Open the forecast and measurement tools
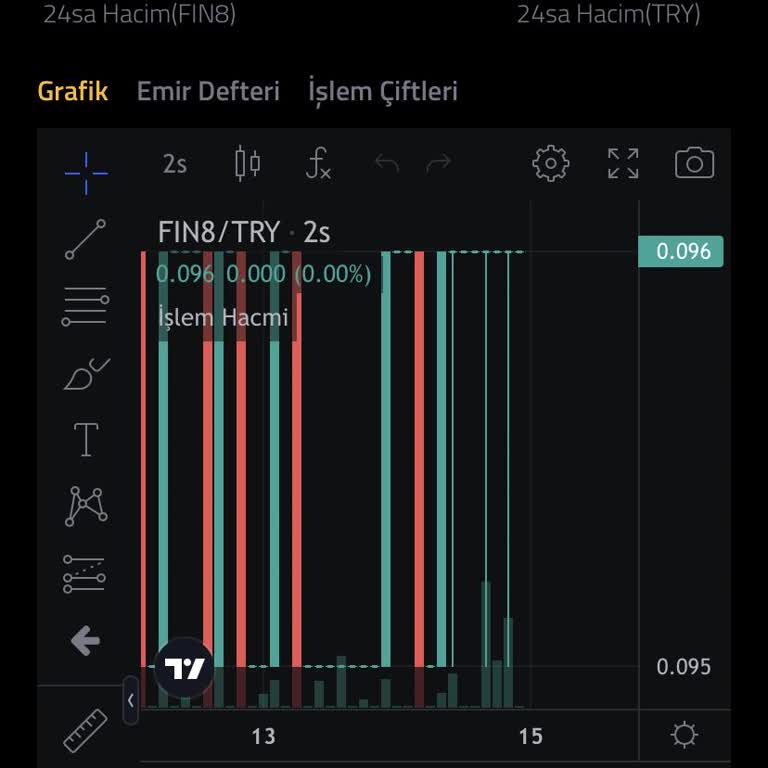 (x=86, y=574)
